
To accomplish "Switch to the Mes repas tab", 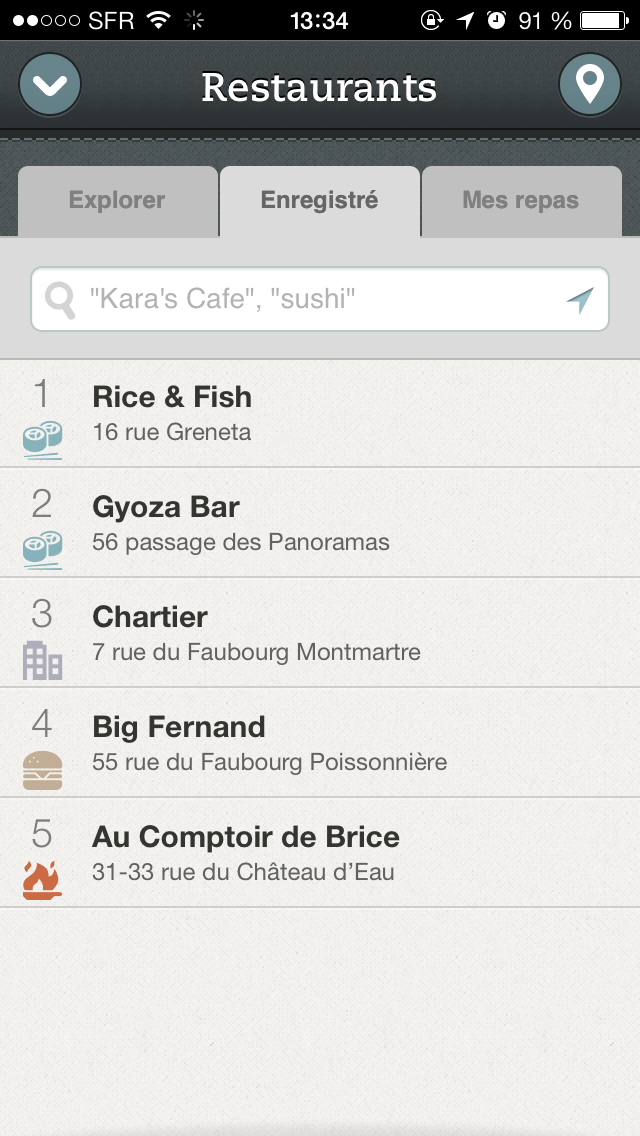I will (x=521, y=201).
